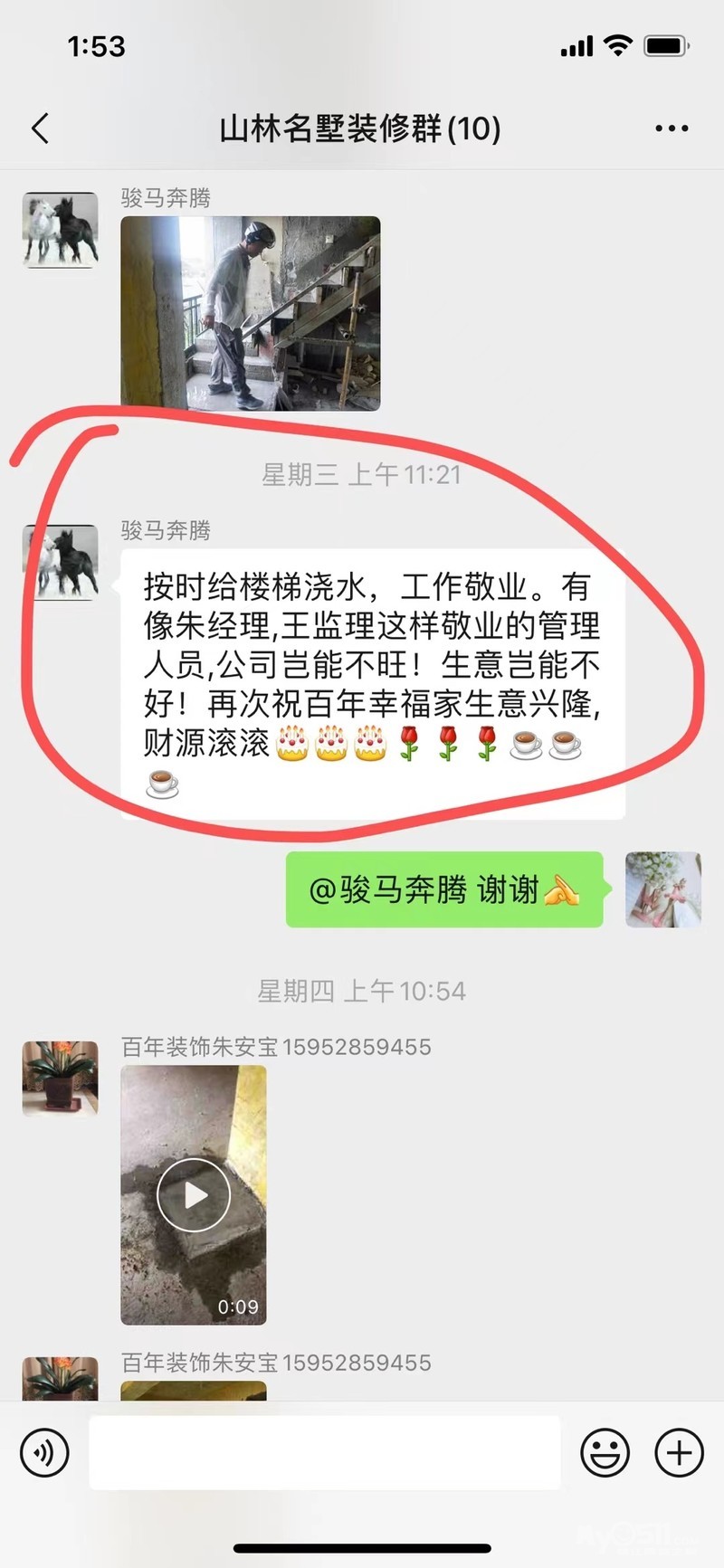Open the group chat options menu
724x1568 pixels.
click(672, 128)
